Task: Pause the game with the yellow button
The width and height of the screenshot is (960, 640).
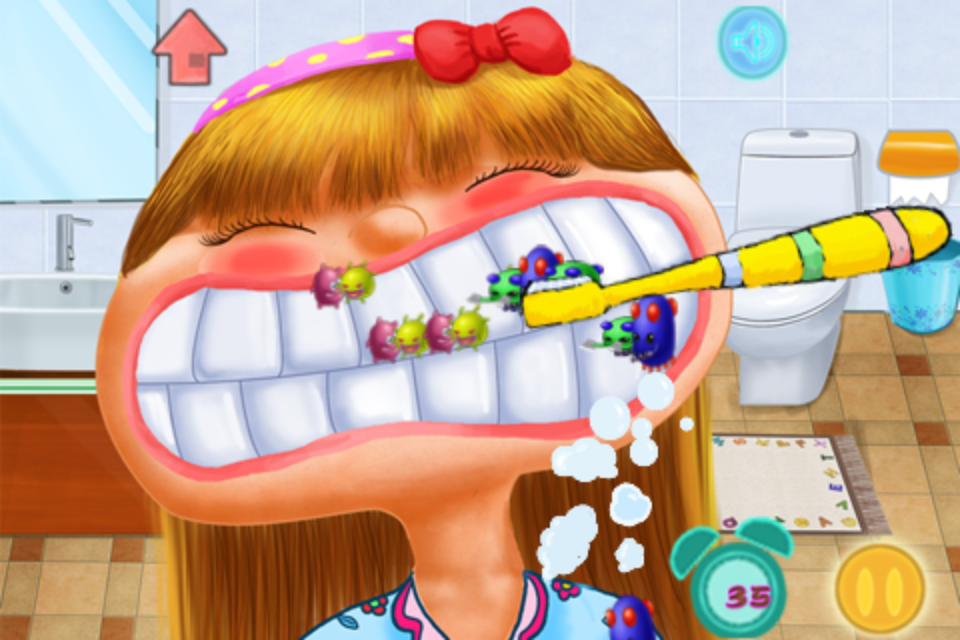Action: click(880, 588)
